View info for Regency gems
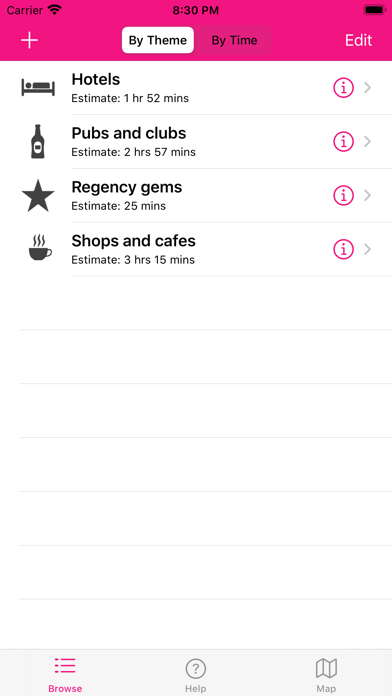The height and width of the screenshot is (696, 392). click(x=343, y=195)
